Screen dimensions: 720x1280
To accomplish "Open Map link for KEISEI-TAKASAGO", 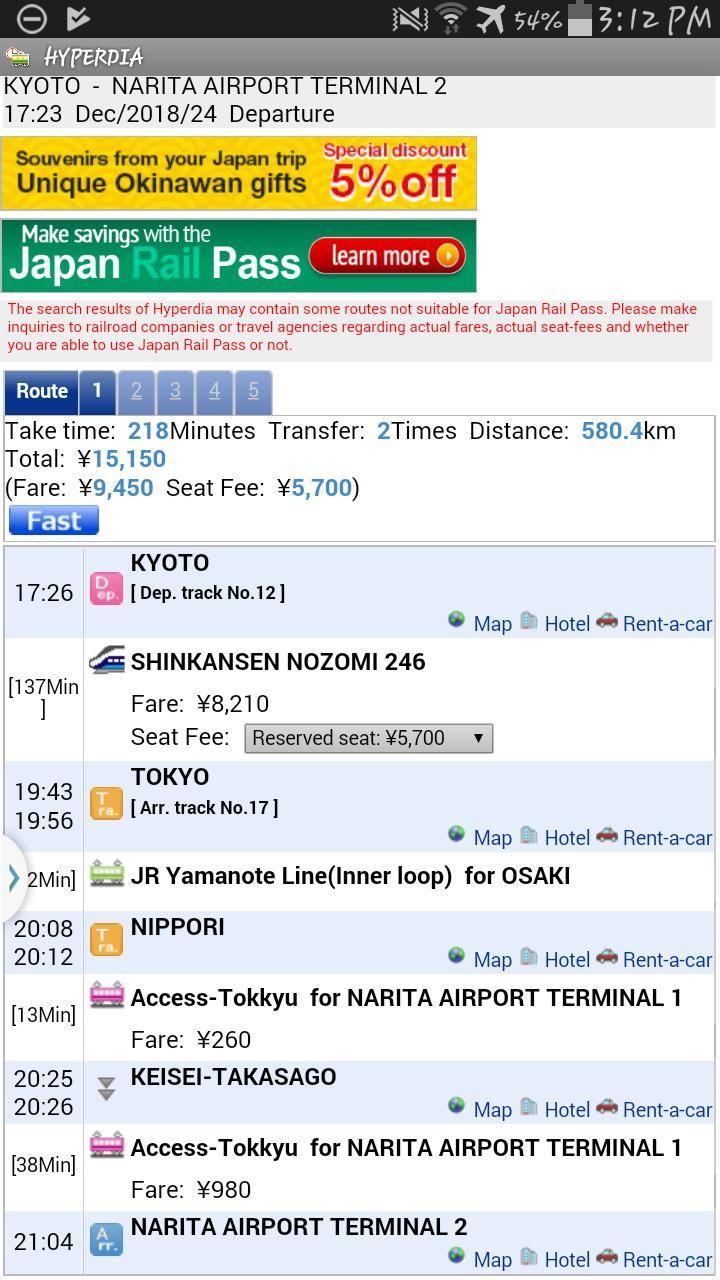I will pos(480,1109).
